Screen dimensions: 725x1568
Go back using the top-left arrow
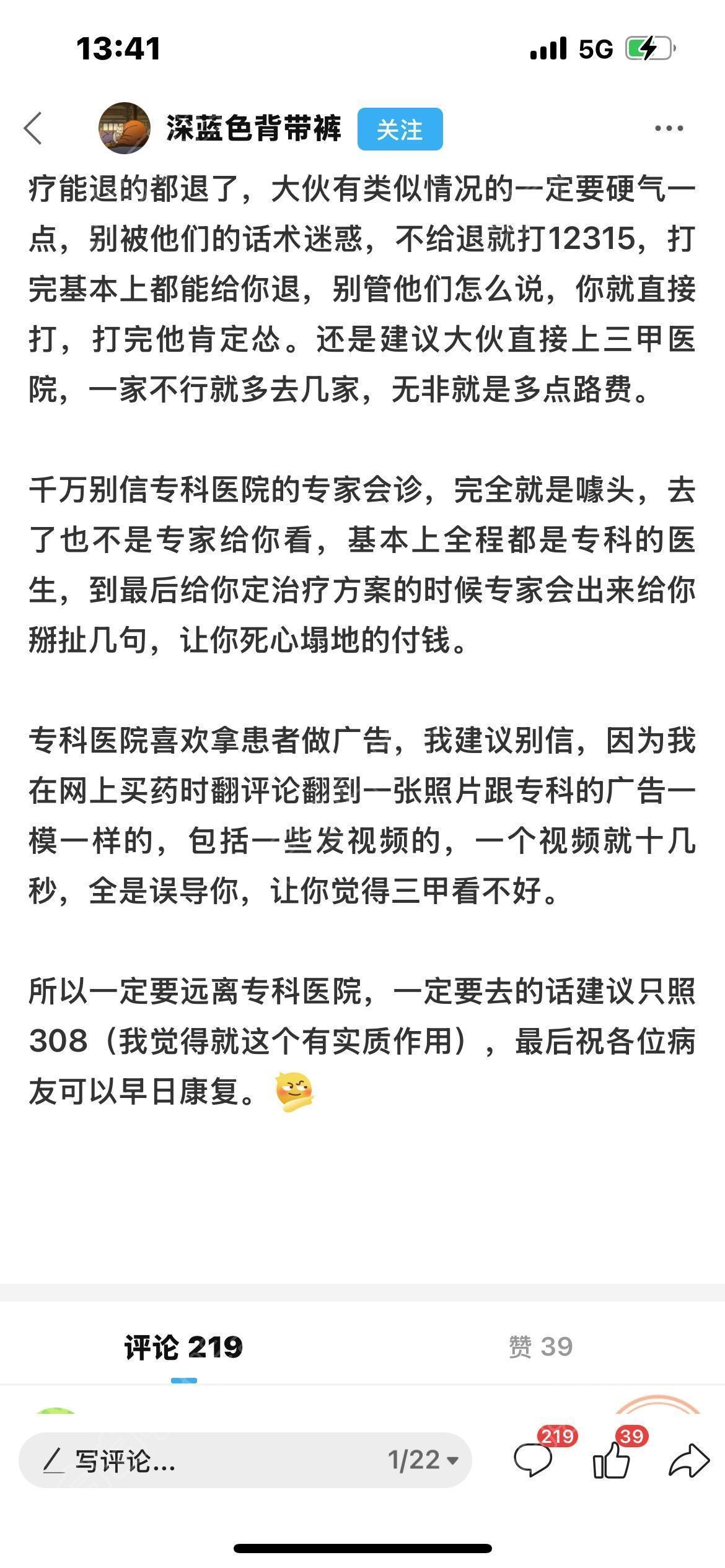click(x=33, y=128)
